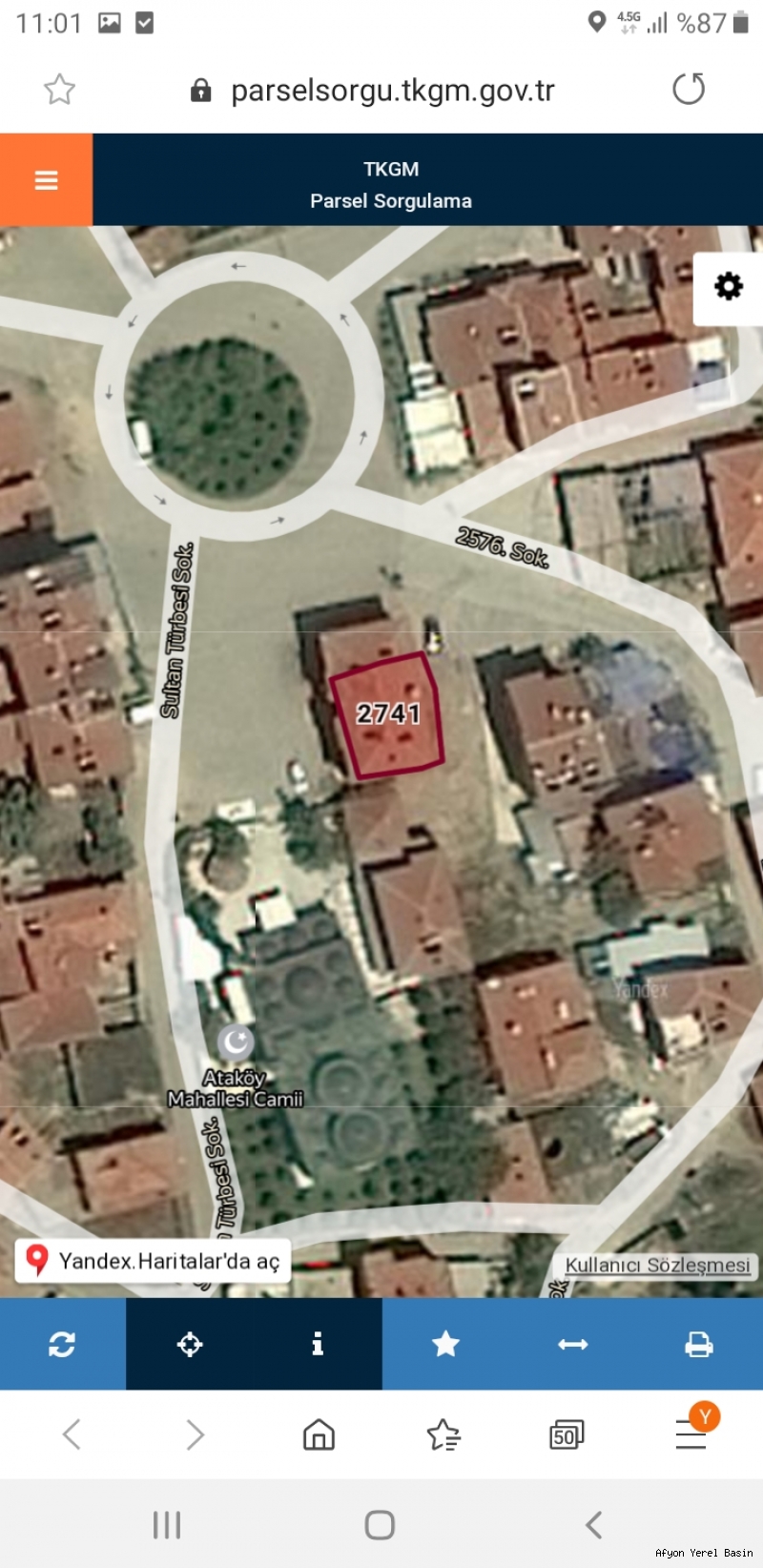Open map in Yandex.Haritalar

pyautogui.click(x=153, y=1260)
